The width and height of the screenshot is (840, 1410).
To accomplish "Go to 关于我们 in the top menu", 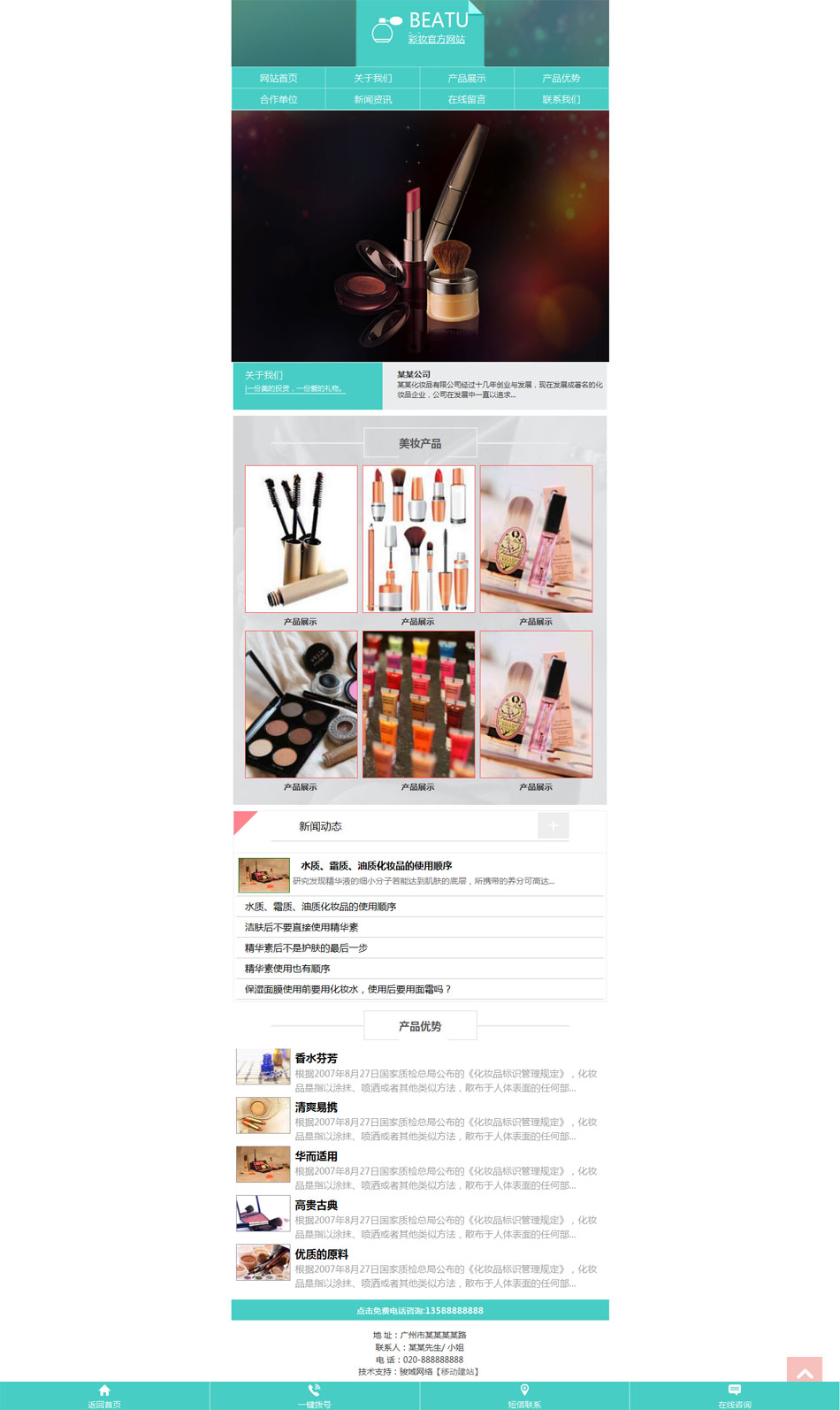I will coord(372,78).
